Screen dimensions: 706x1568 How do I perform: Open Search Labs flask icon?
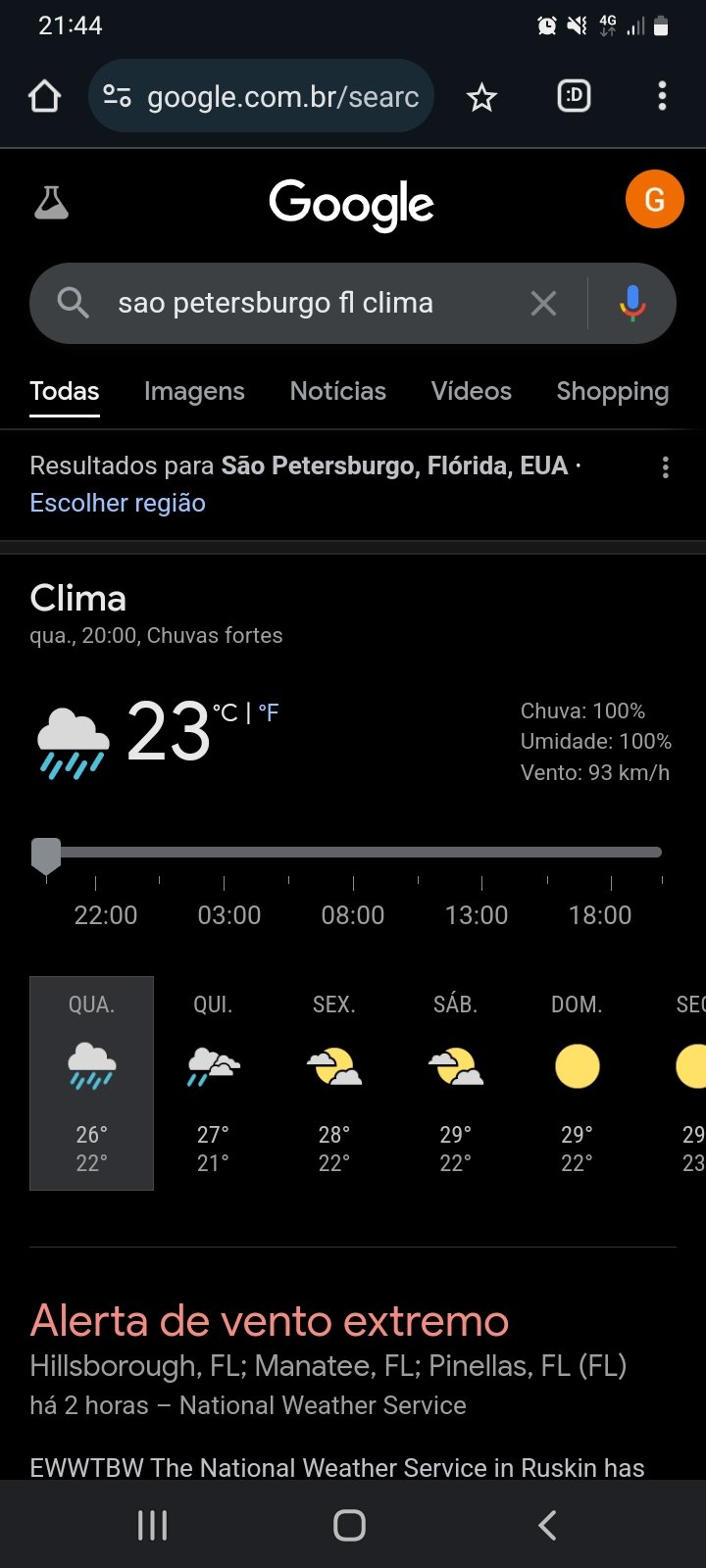pos(51,202)
